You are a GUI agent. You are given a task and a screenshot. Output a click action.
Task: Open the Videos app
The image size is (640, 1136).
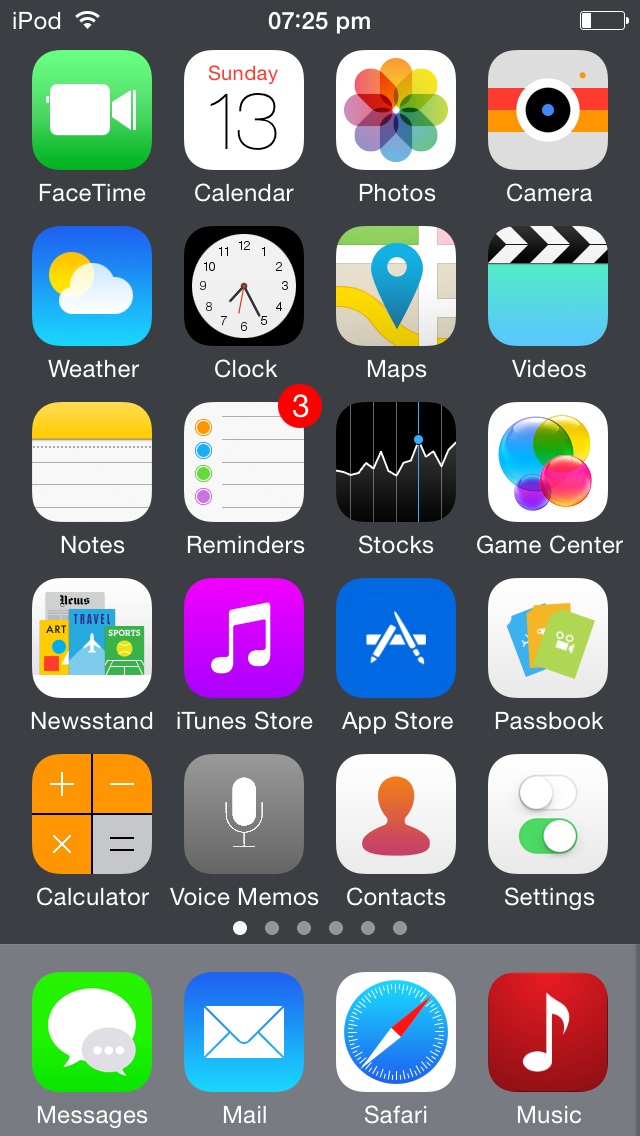pyautogui.click(x=548, y=286)
